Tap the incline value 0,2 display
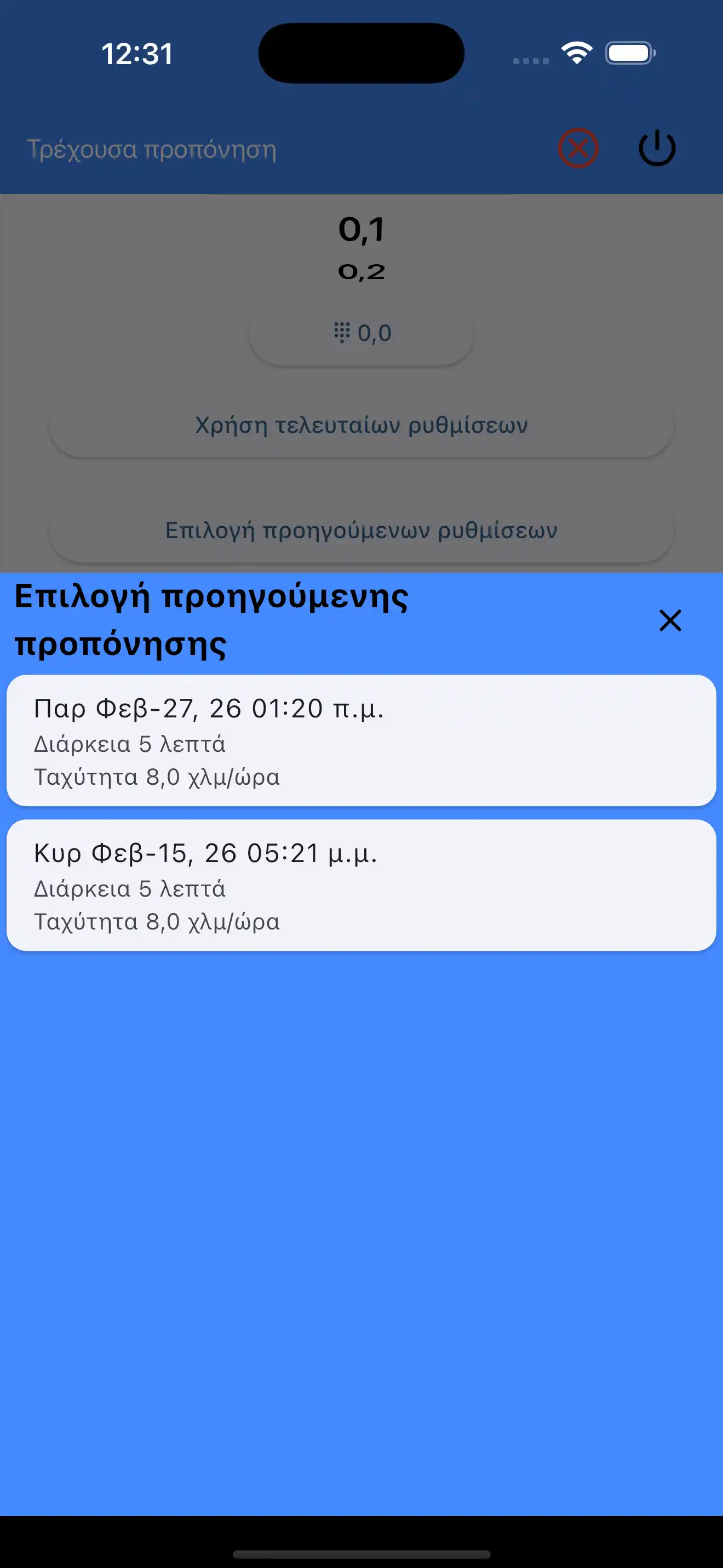The height and width of the screenshot is (1568, 723). (361, 271)
